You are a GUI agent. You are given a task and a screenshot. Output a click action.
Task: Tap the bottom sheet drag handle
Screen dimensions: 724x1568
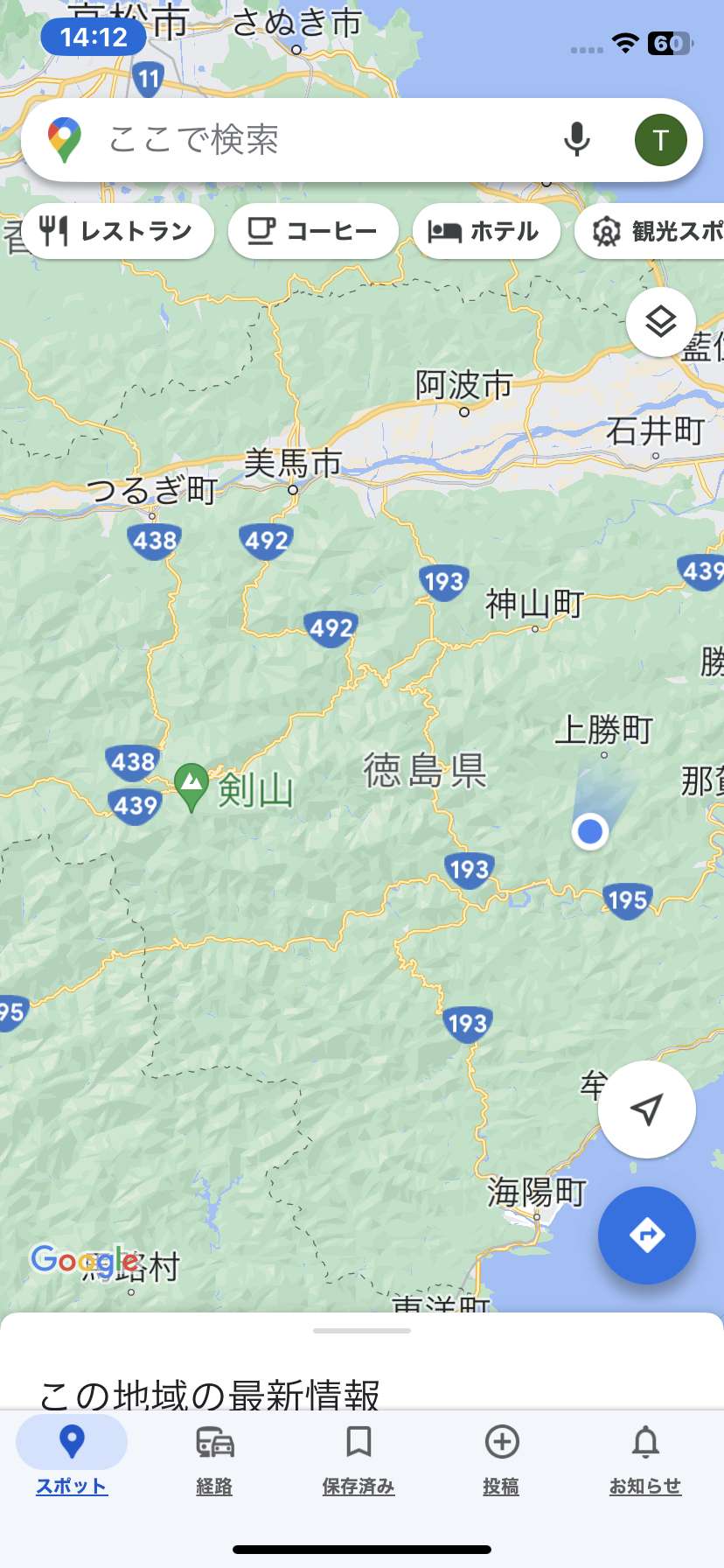click(362, 1331)
